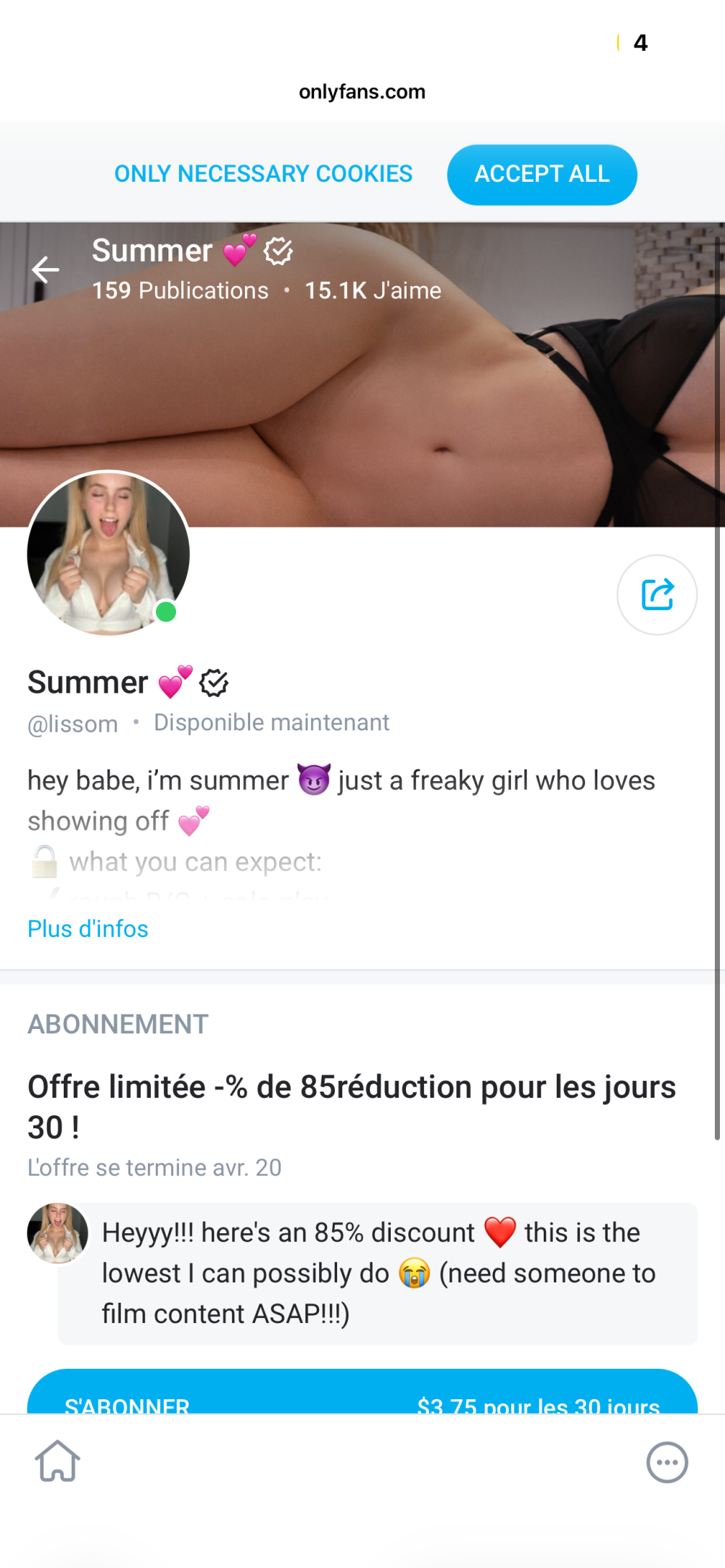The width and height of the screenshot is (725, 1568).
Task: Expand bio with Plus d'infos
Action: [x=88, y=929]
